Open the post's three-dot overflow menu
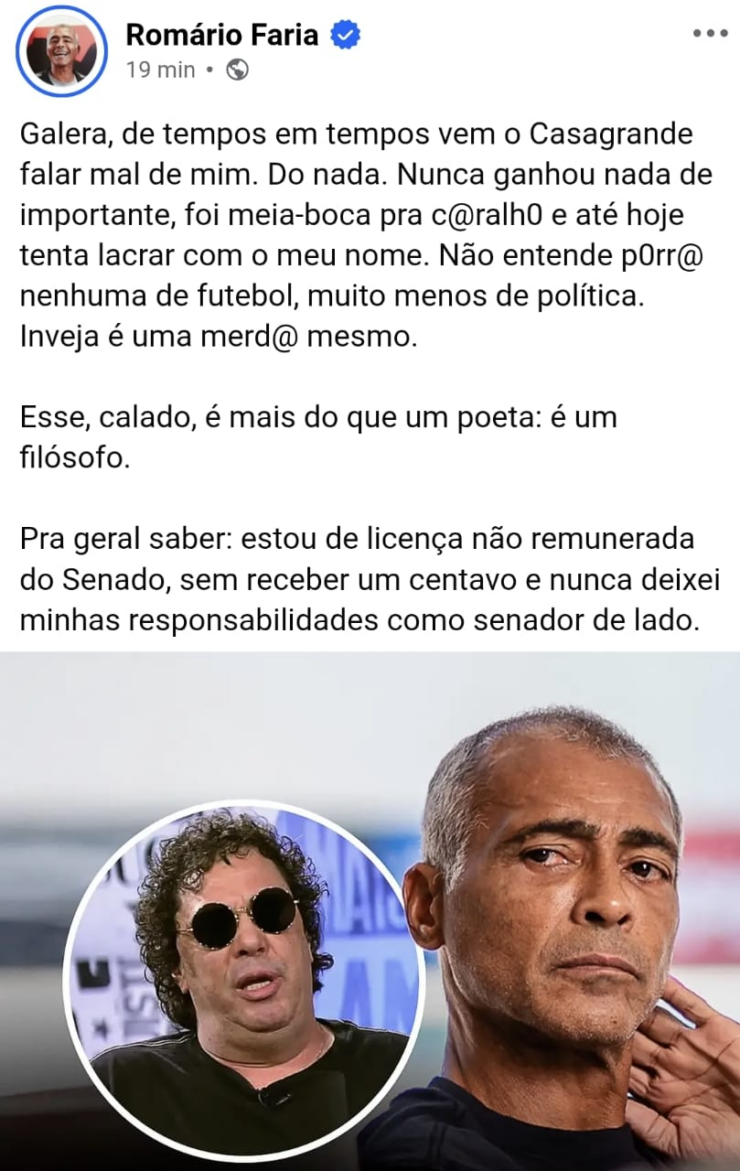This screenshot has height=1171, width=740. (x=710, y=33)
